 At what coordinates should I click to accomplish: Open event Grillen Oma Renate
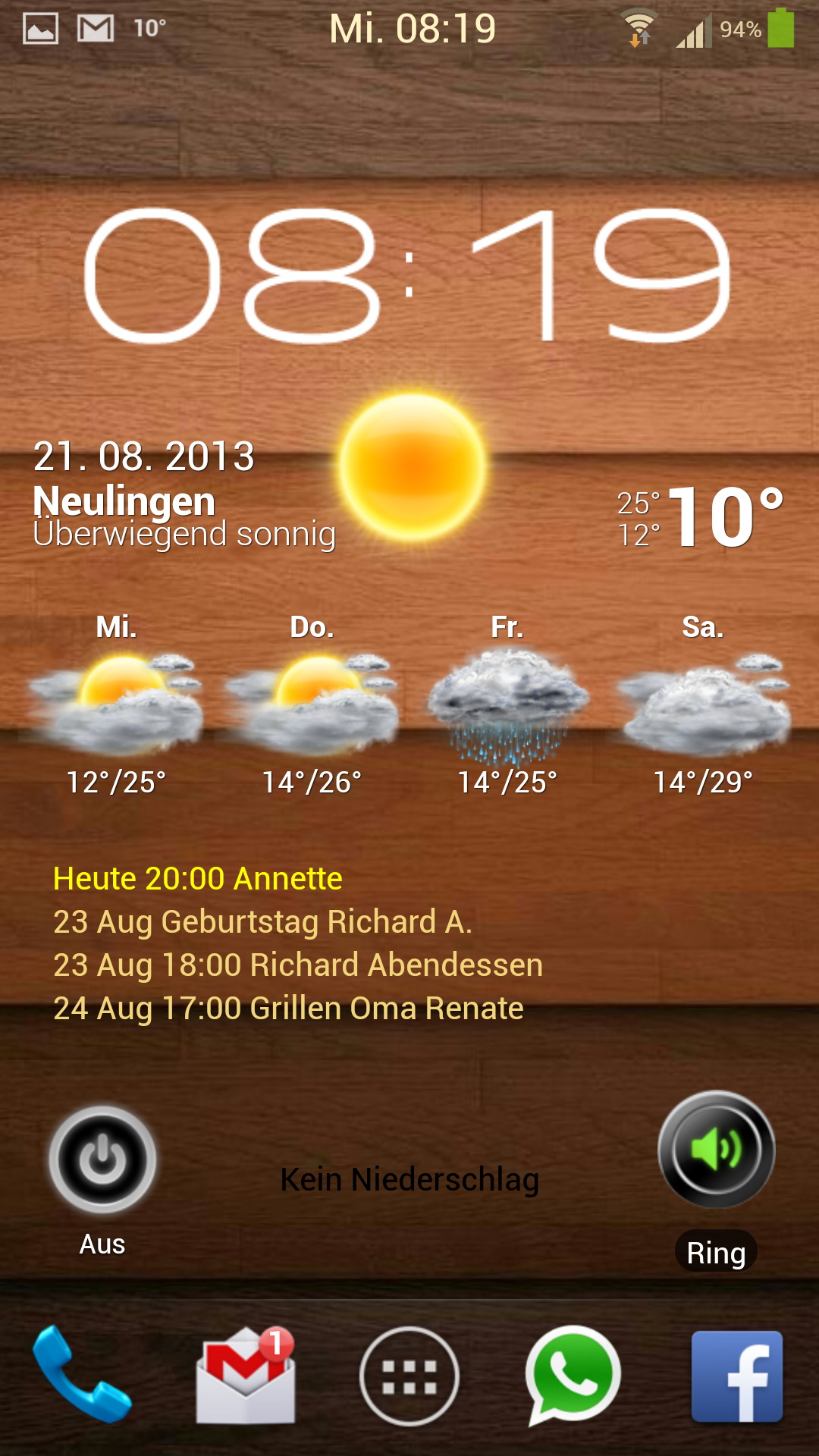click(x=288, y=1009)
